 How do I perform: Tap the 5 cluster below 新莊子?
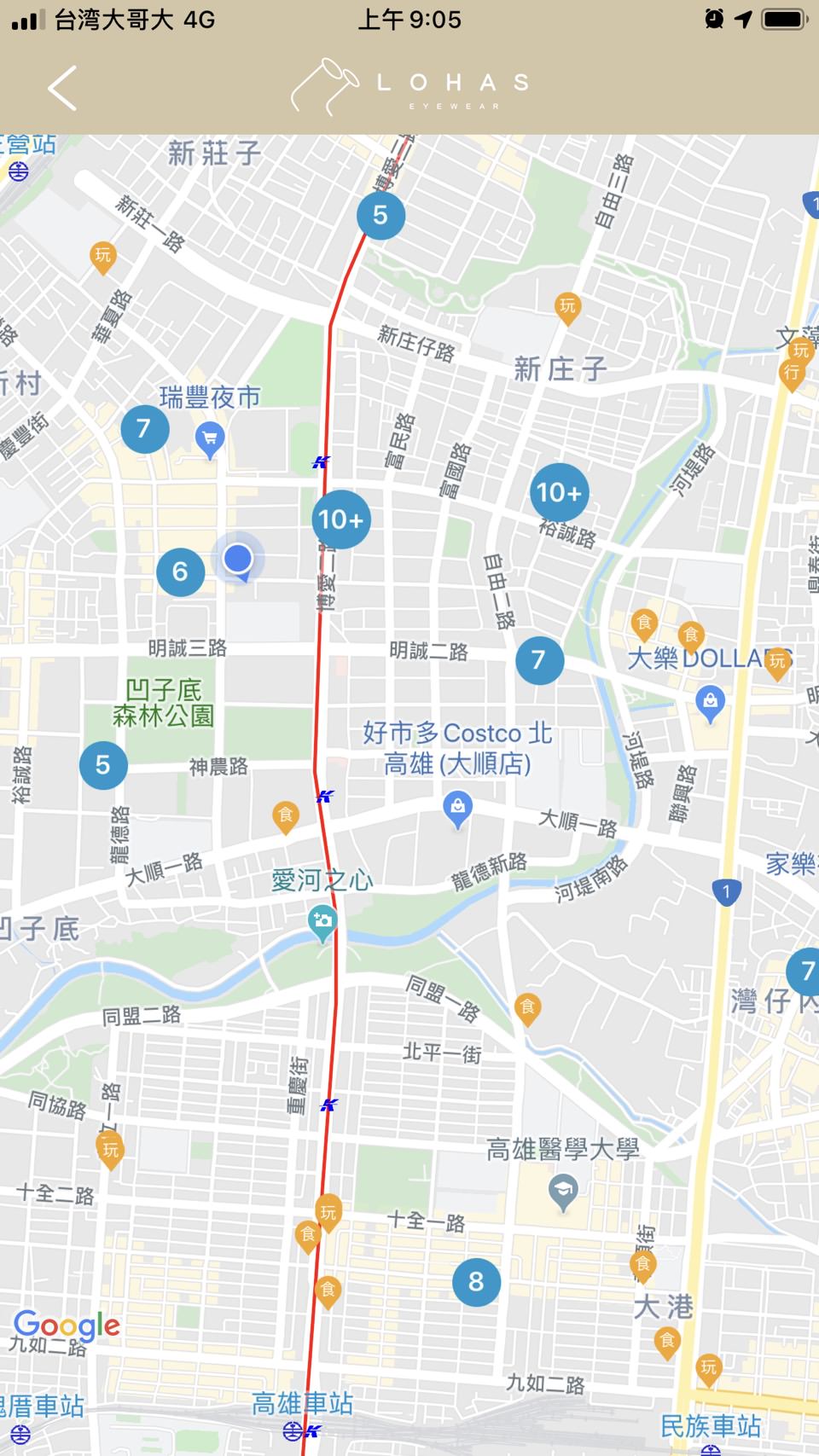[x=380, y=215]
